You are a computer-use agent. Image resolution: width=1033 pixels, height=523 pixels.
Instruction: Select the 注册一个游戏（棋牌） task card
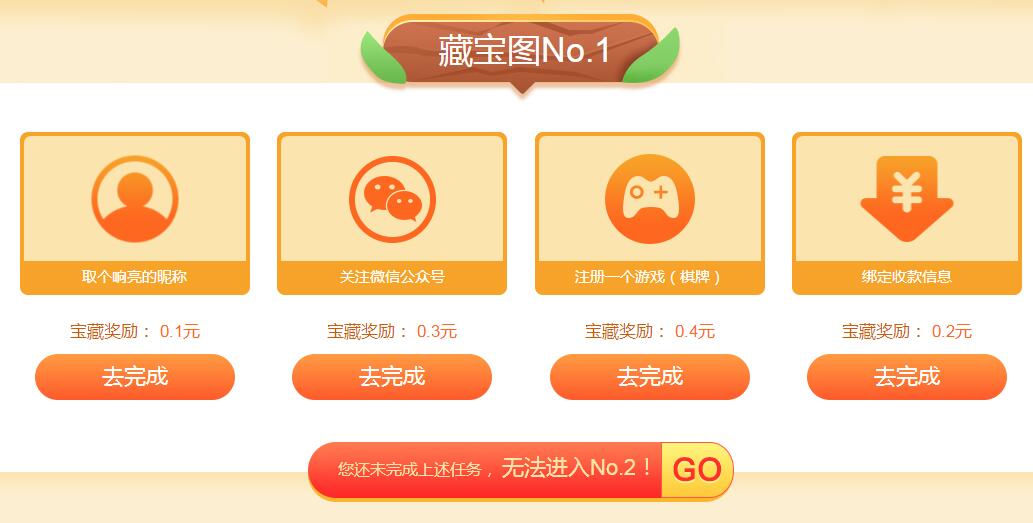650,213
